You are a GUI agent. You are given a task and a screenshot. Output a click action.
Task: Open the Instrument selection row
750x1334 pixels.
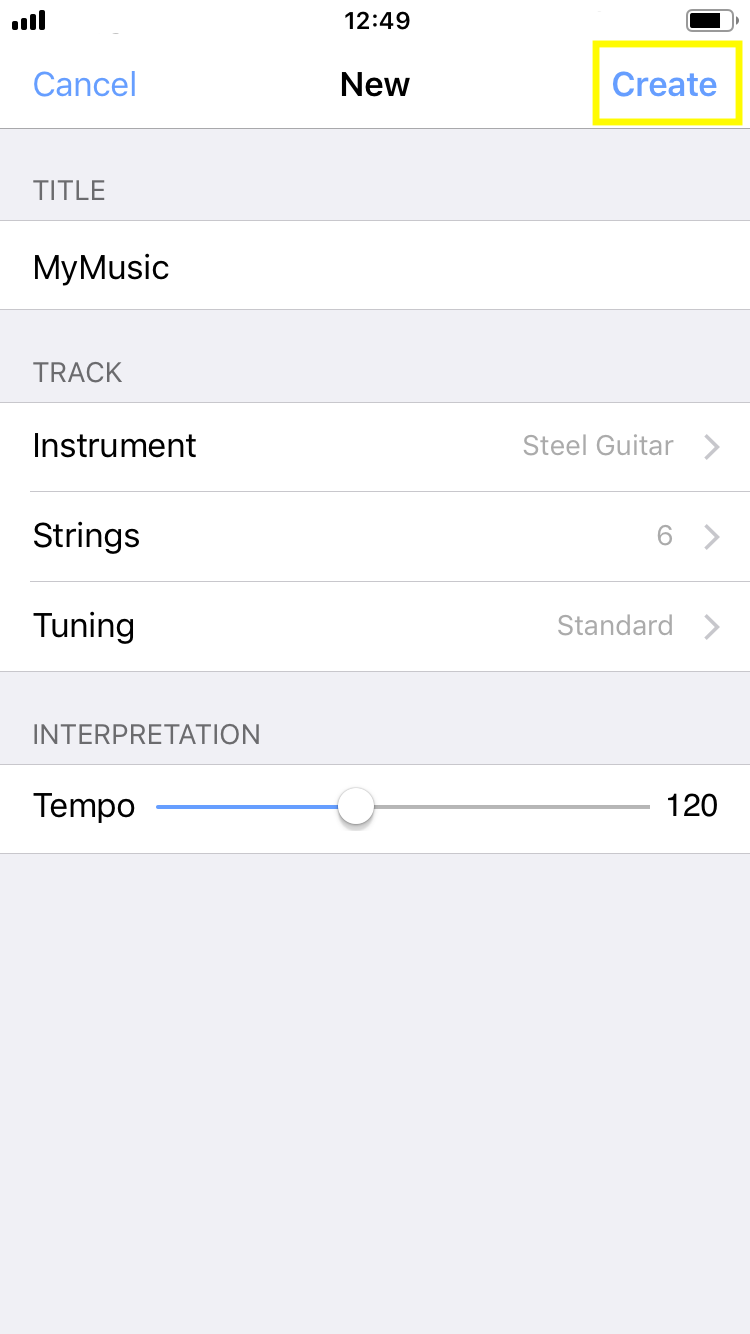375,446
